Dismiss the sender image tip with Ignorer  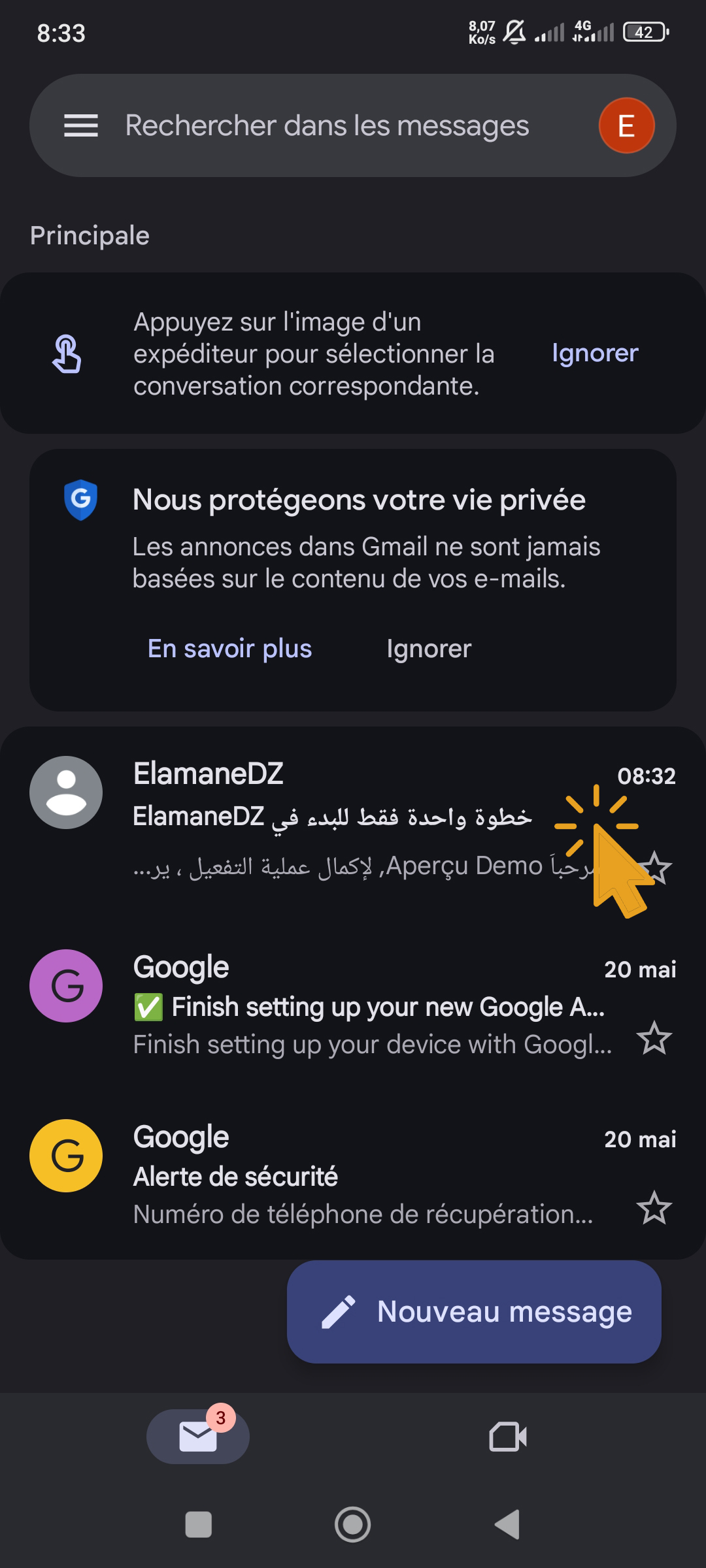coord(594,353)
